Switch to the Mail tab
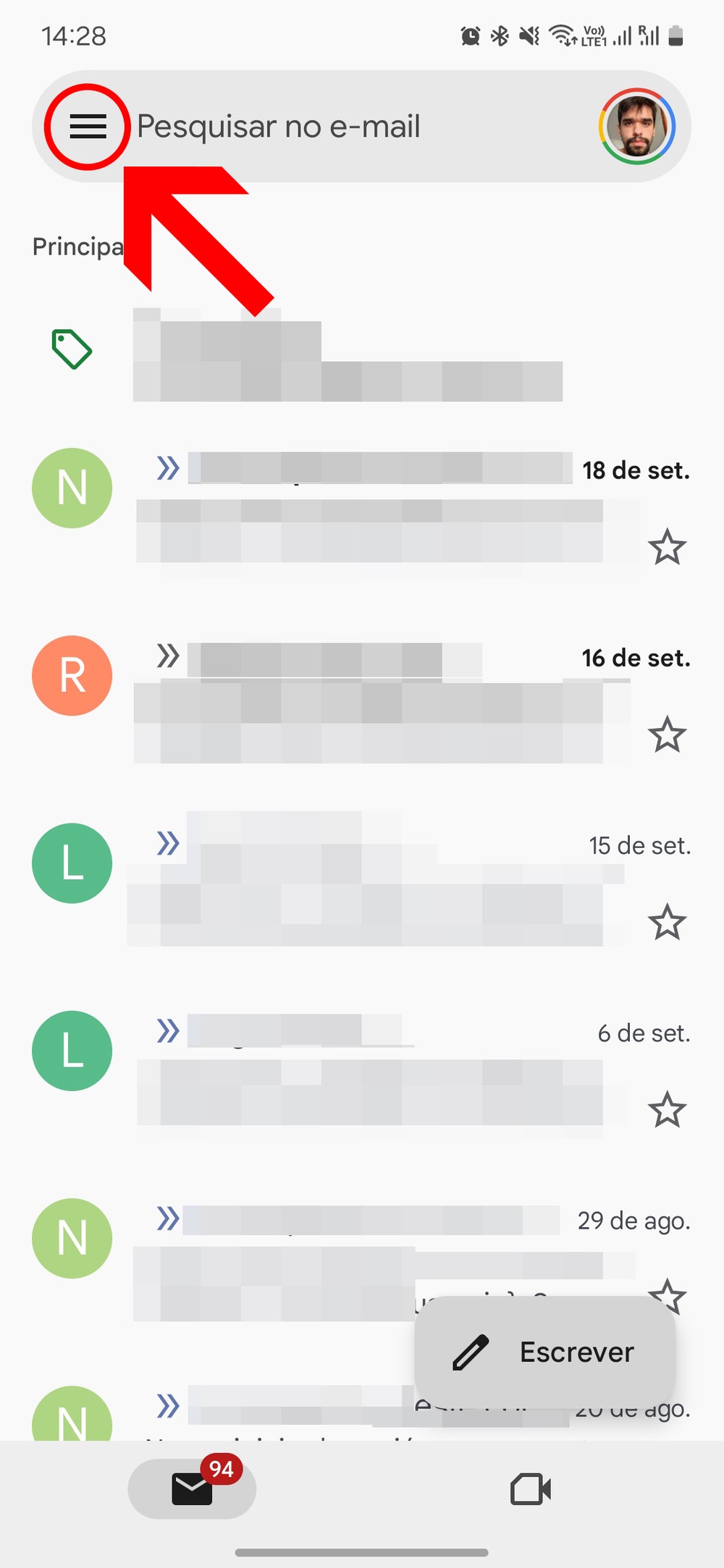Viewport: 724px width, 1568px height. point(192,1488)
